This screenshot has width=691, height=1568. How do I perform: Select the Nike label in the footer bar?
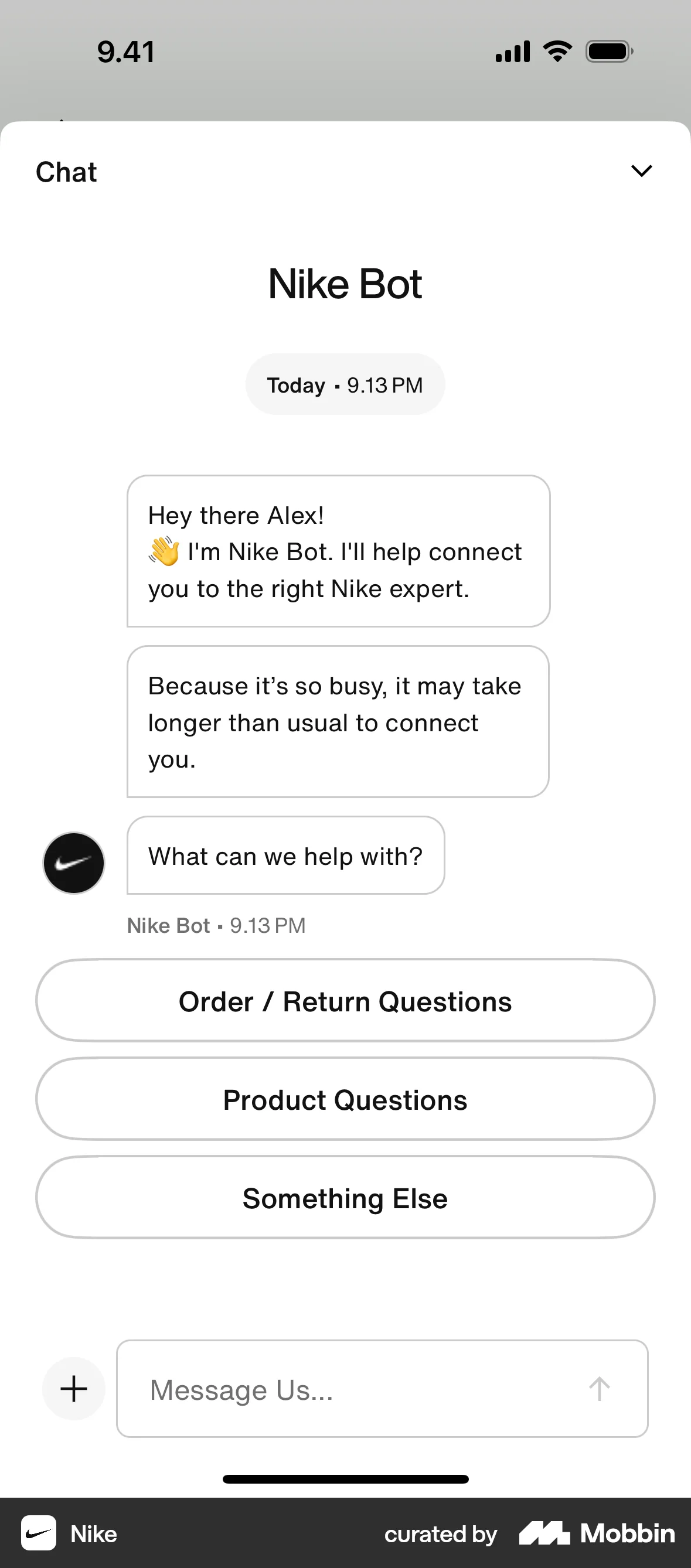[x=93, y=1533]
